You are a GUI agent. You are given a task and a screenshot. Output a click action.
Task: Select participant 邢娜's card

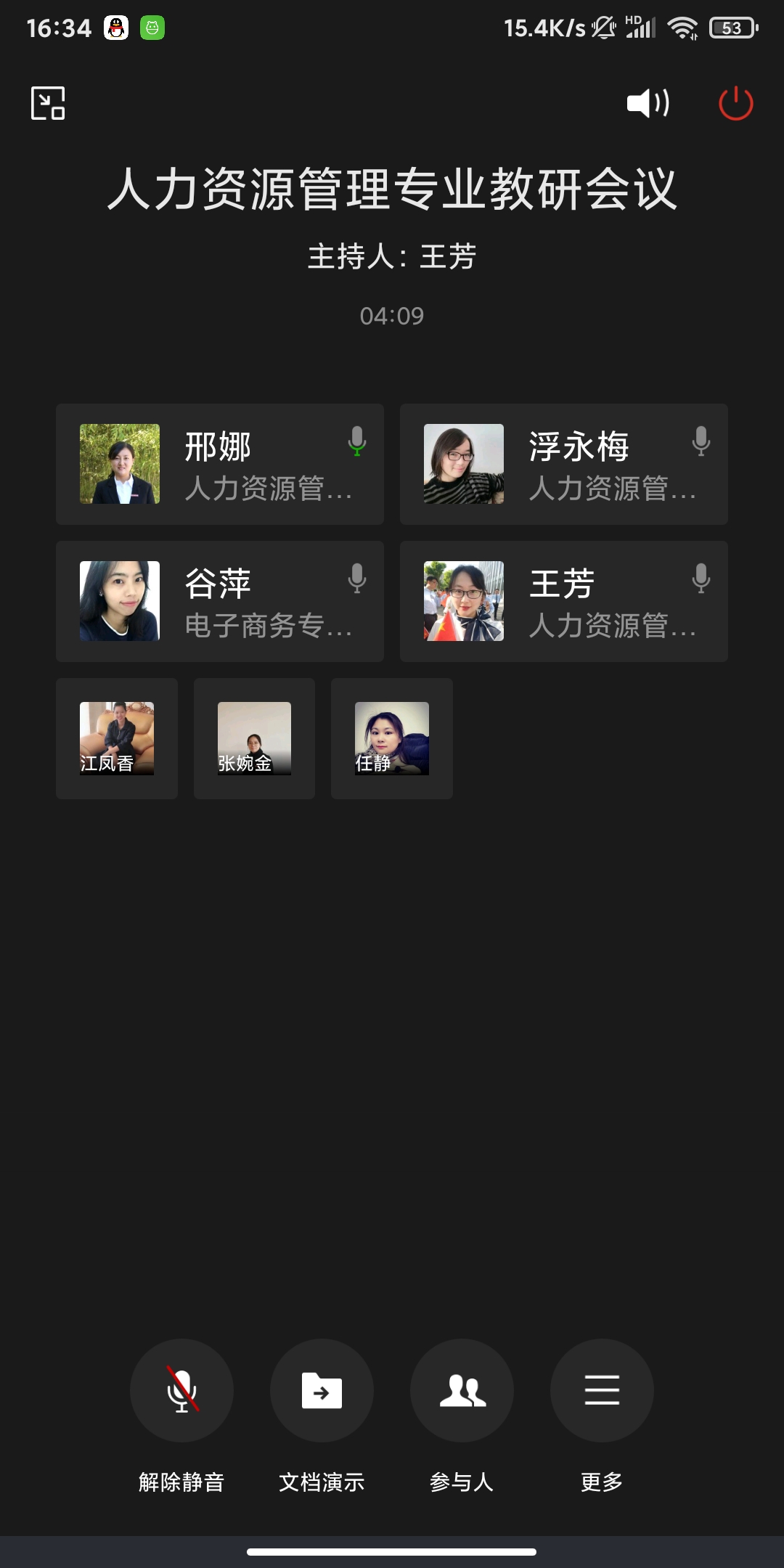pos(220,465)
